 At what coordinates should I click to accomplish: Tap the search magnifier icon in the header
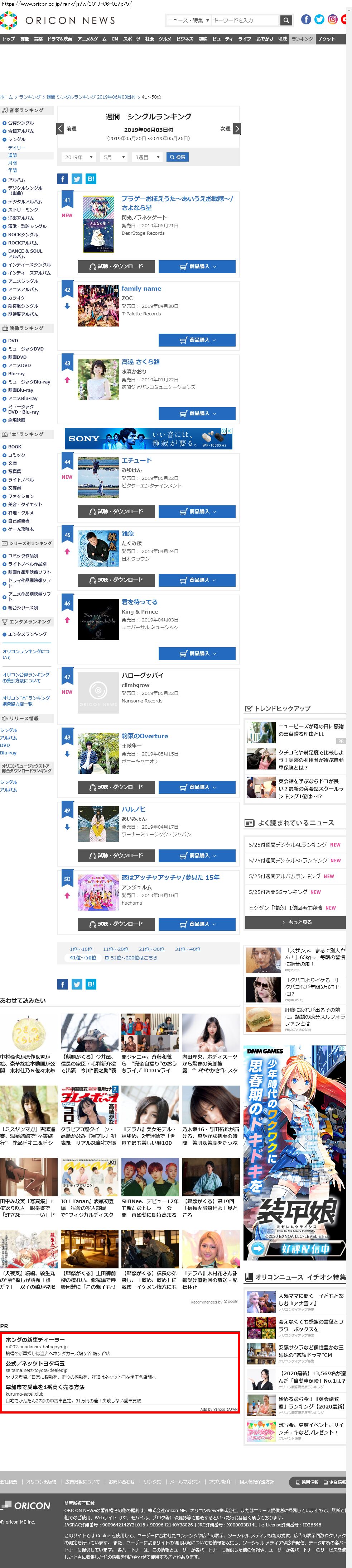pyautogui.click(x=286, y=21)
